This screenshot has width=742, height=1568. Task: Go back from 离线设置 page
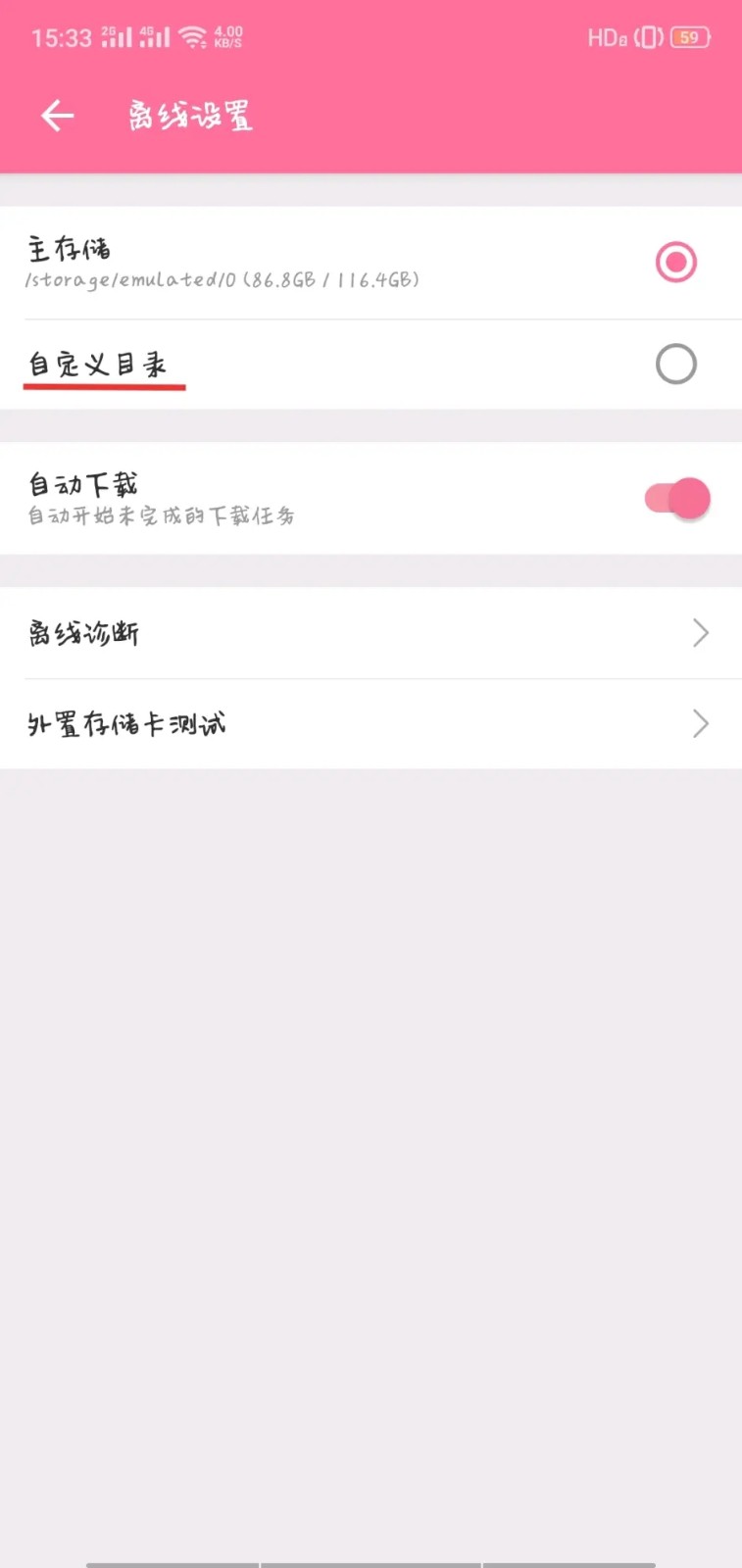coord(58,116)
